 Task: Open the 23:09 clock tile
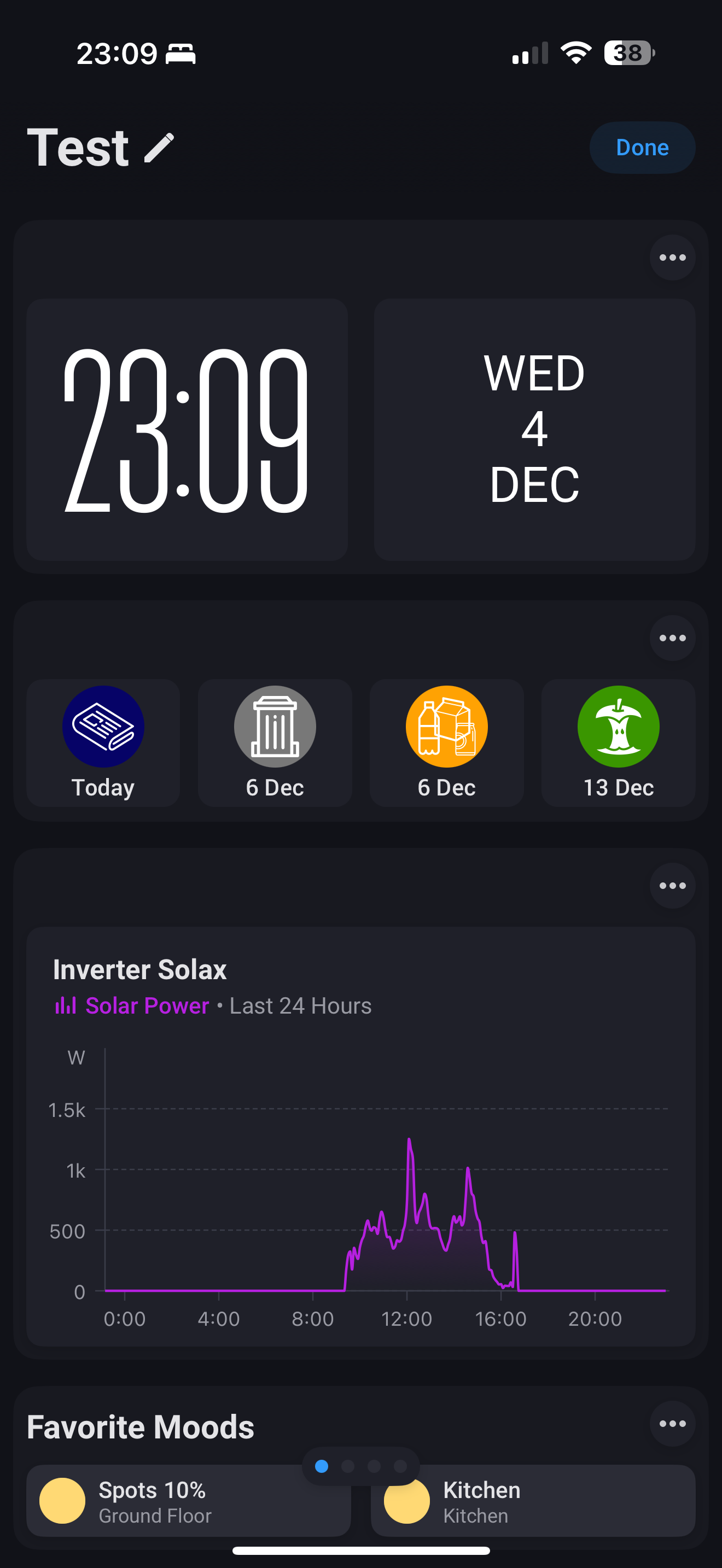click(x=187, y=429)
